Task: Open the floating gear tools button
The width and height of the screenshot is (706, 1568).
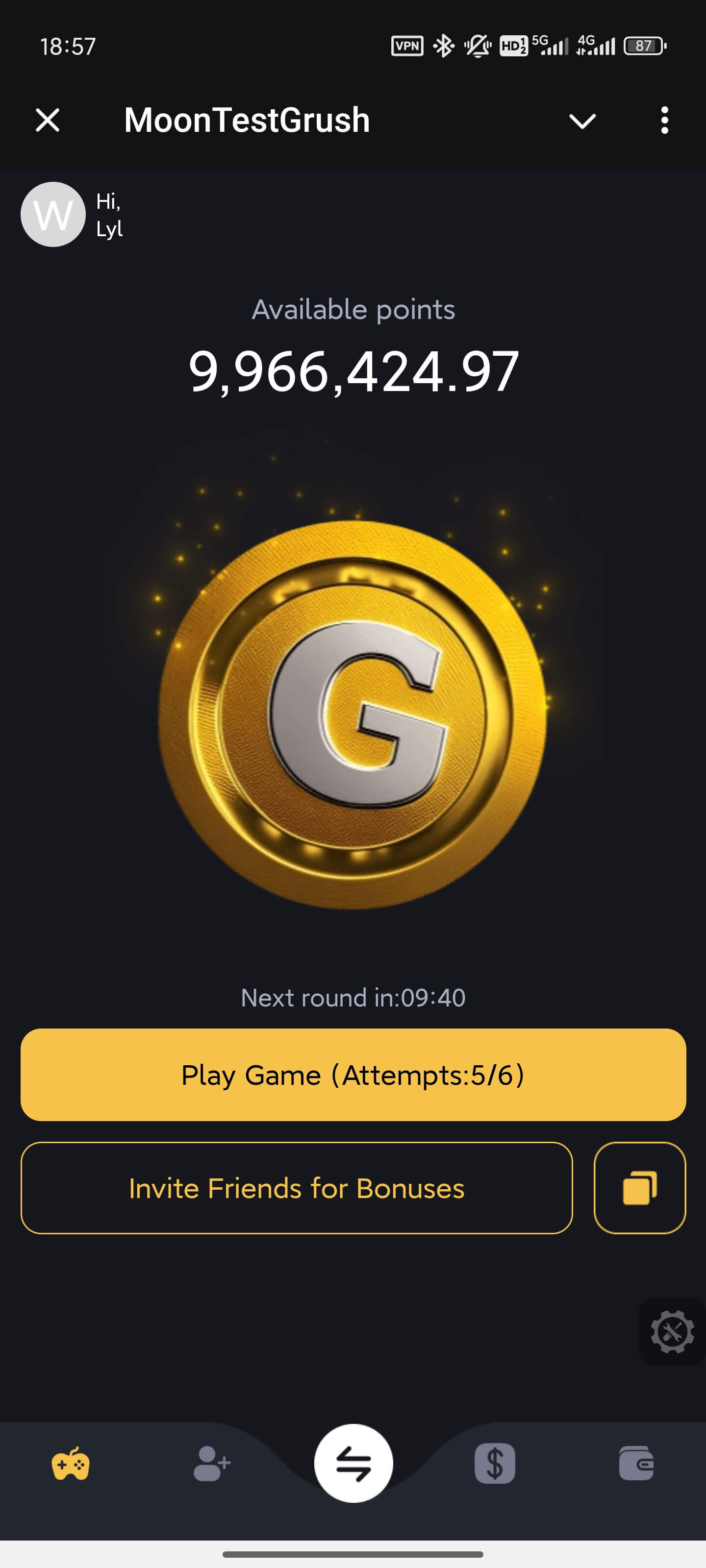Action: coord(671,1331)
